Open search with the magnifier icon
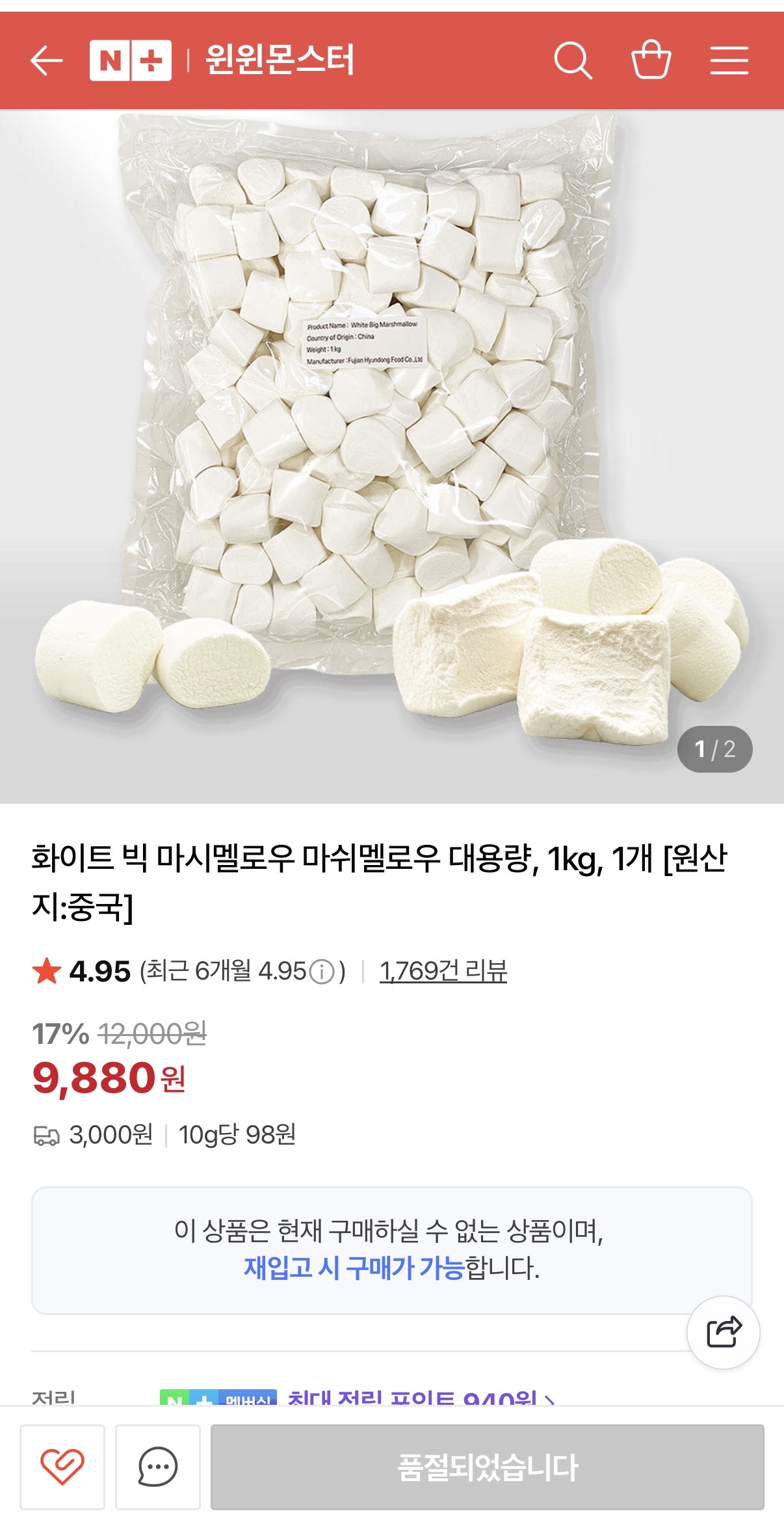This screenshot has height=1531, width=784. 573,60
